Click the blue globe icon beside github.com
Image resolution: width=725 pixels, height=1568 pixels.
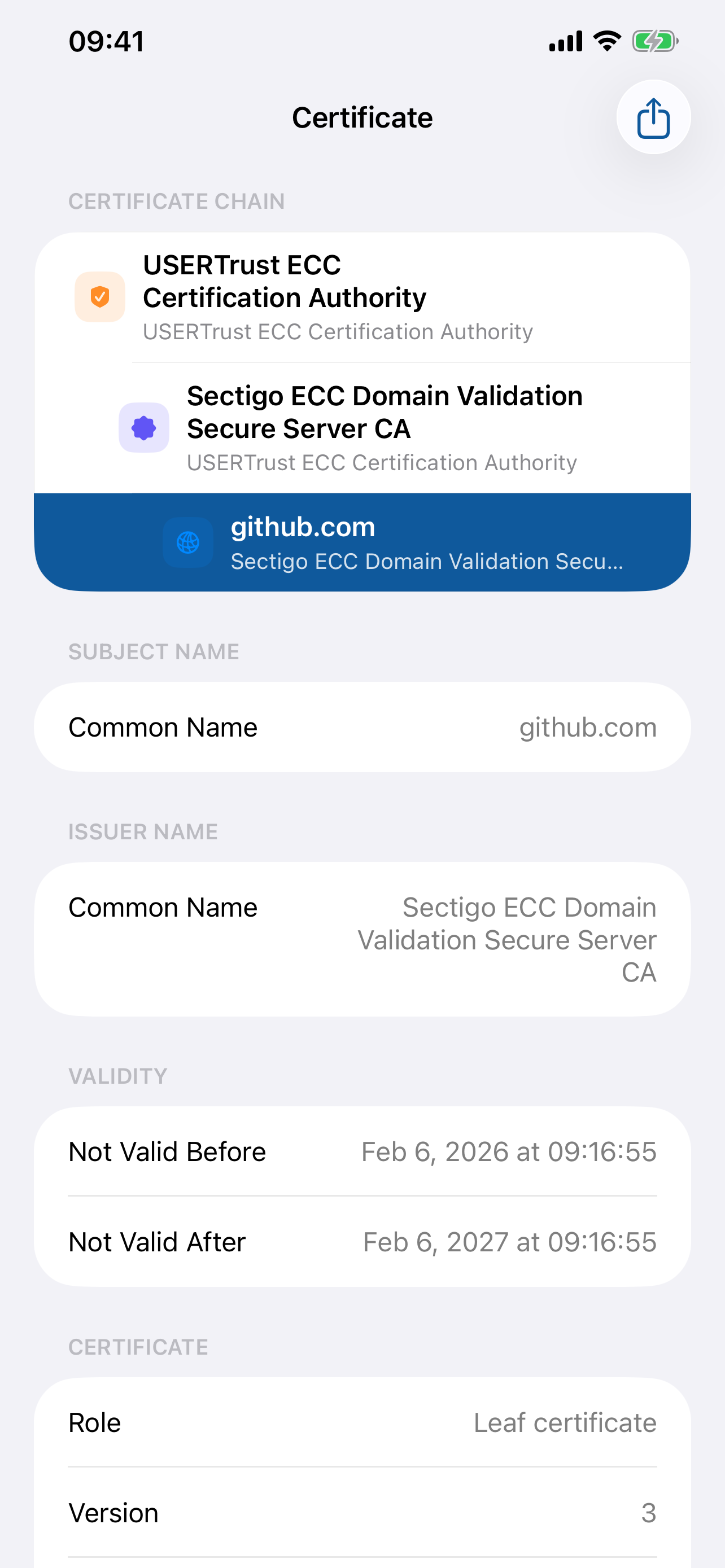point(187,541)
